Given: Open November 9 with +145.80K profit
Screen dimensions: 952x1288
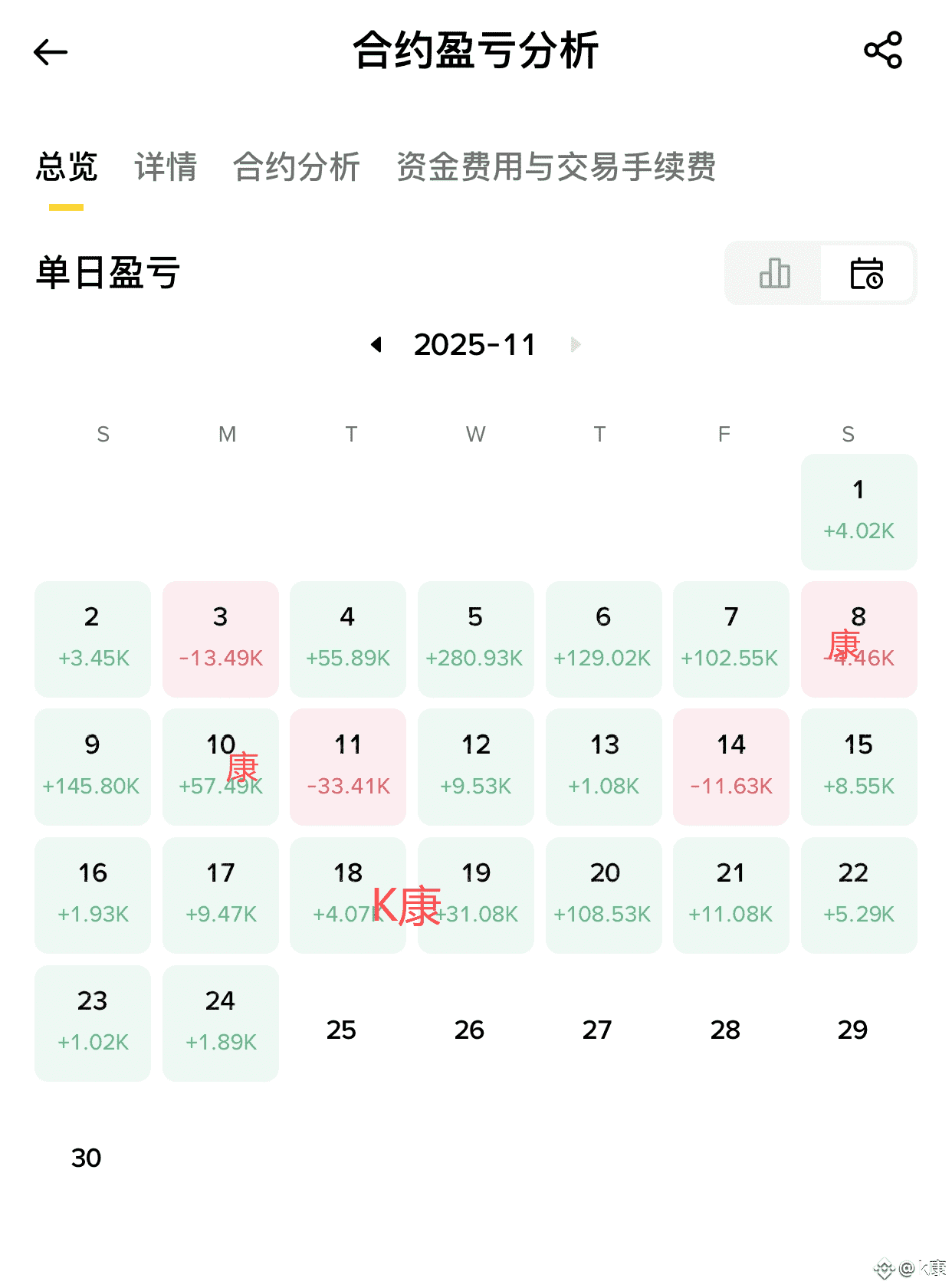Looking at the screenshot, I should click(x=92, y=765).
